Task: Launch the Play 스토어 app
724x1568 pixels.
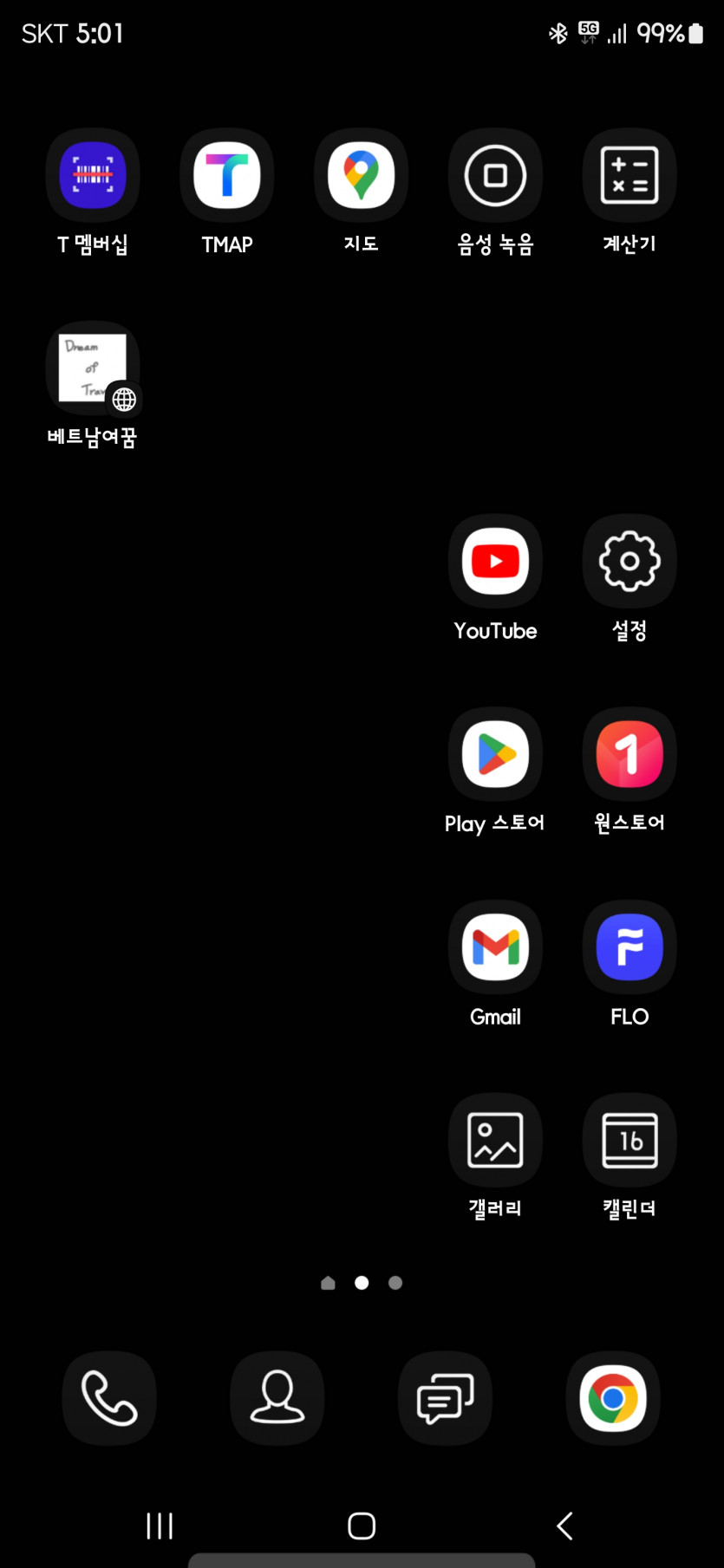Action: pyautogui.click(x=495, y=755)
